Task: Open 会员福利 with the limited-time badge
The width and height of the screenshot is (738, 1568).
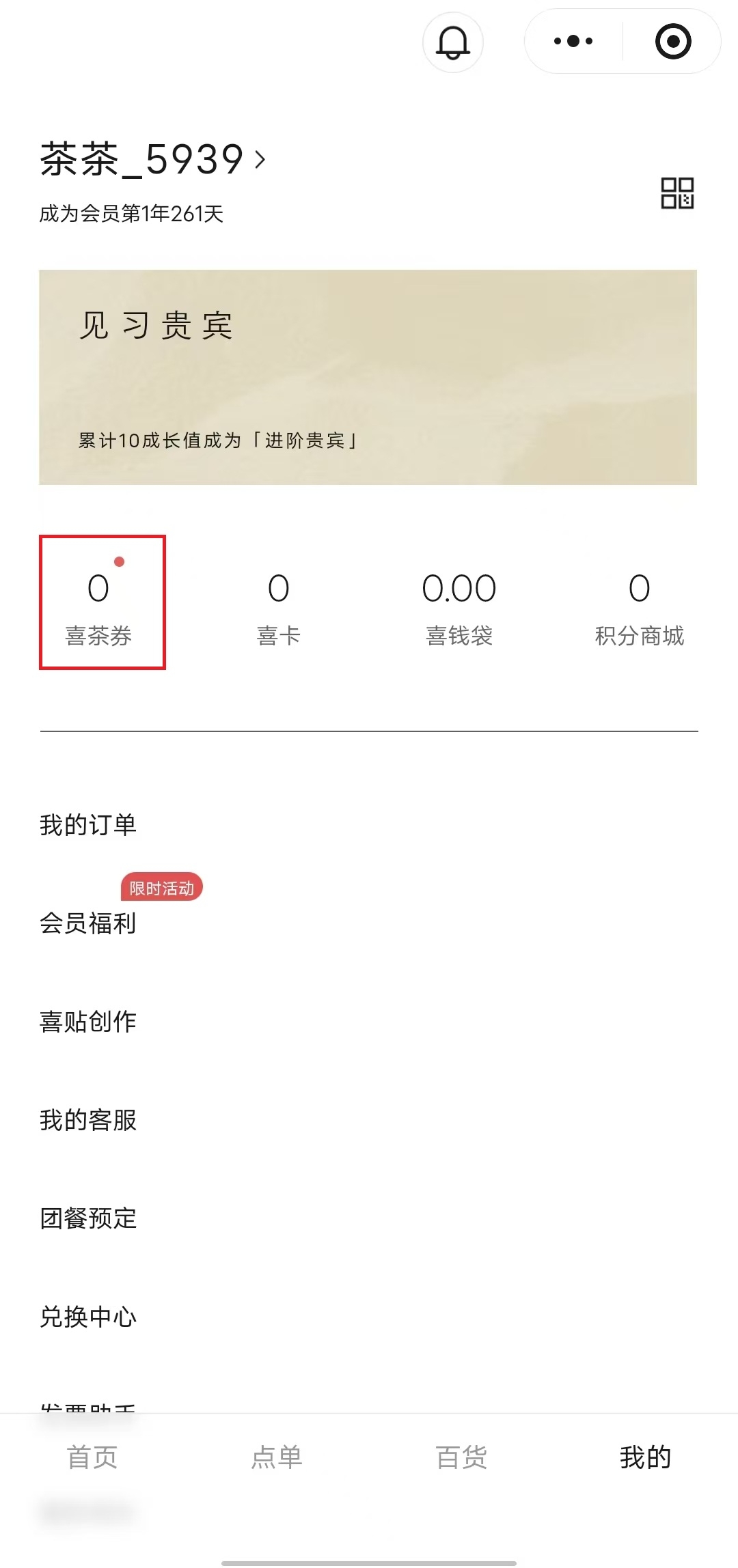Action: [x=88, y=923]
